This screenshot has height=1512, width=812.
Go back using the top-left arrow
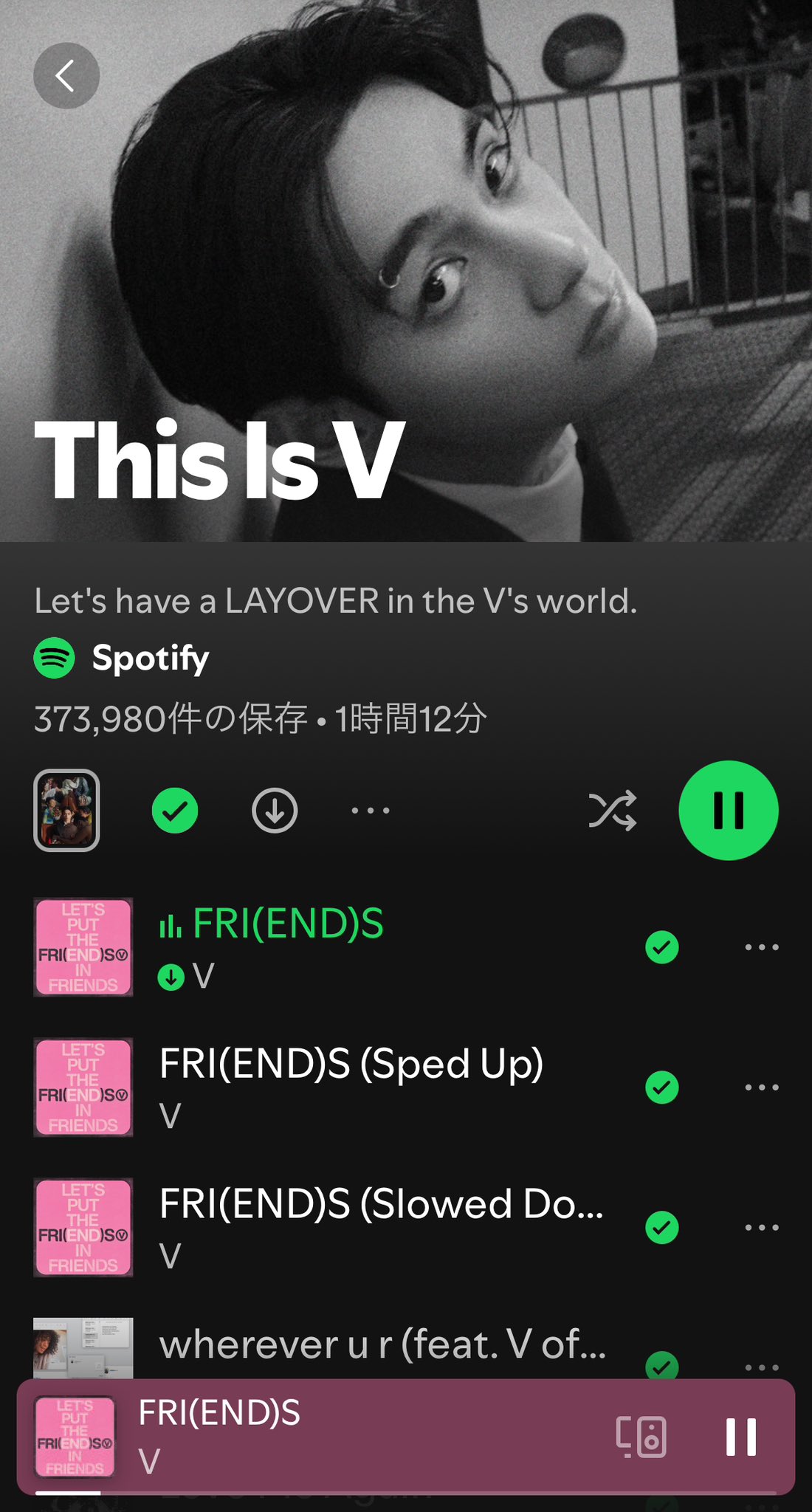(66, 76)
